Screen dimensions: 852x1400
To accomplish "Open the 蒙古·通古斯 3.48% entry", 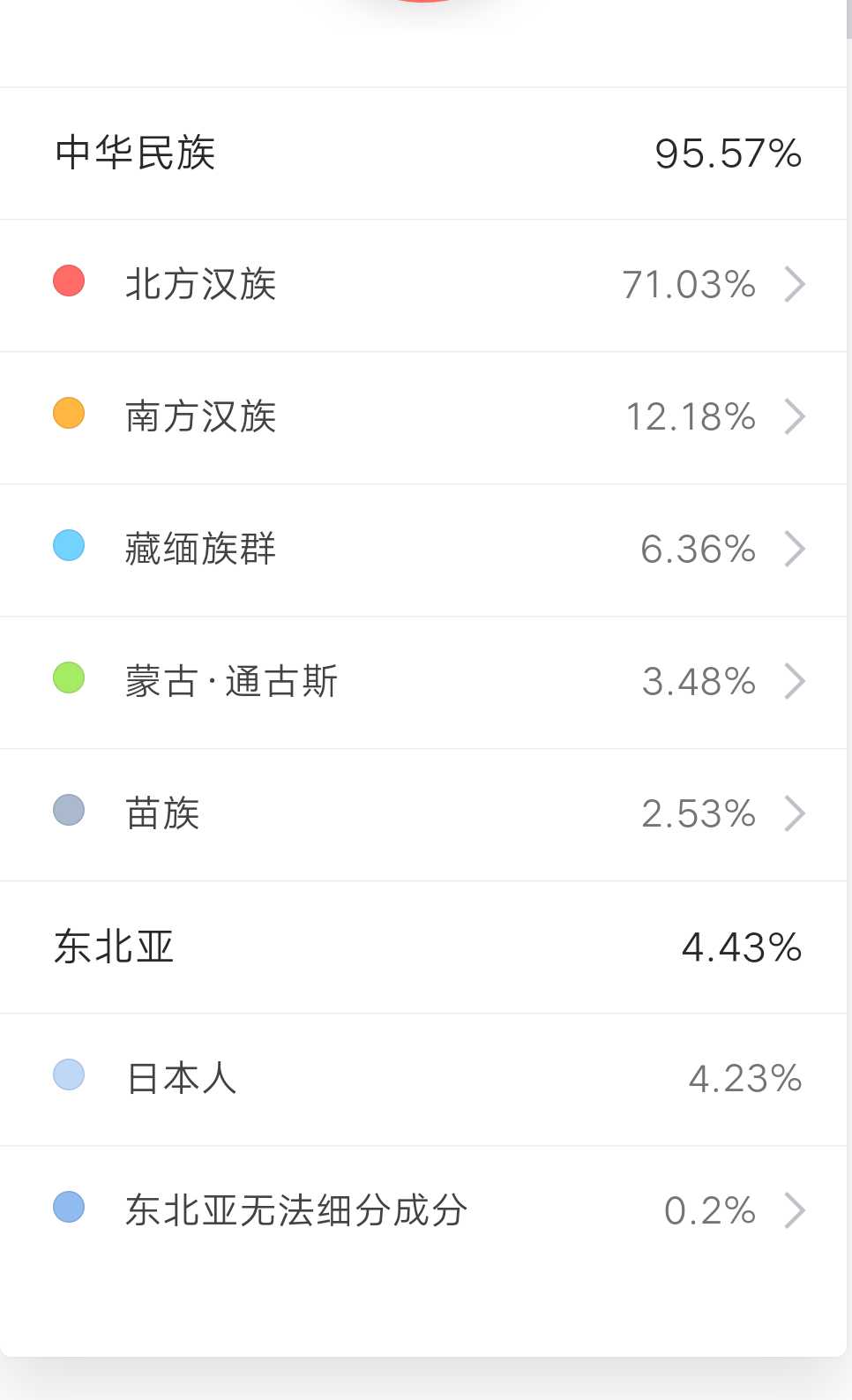I will [x=423, y=683].
